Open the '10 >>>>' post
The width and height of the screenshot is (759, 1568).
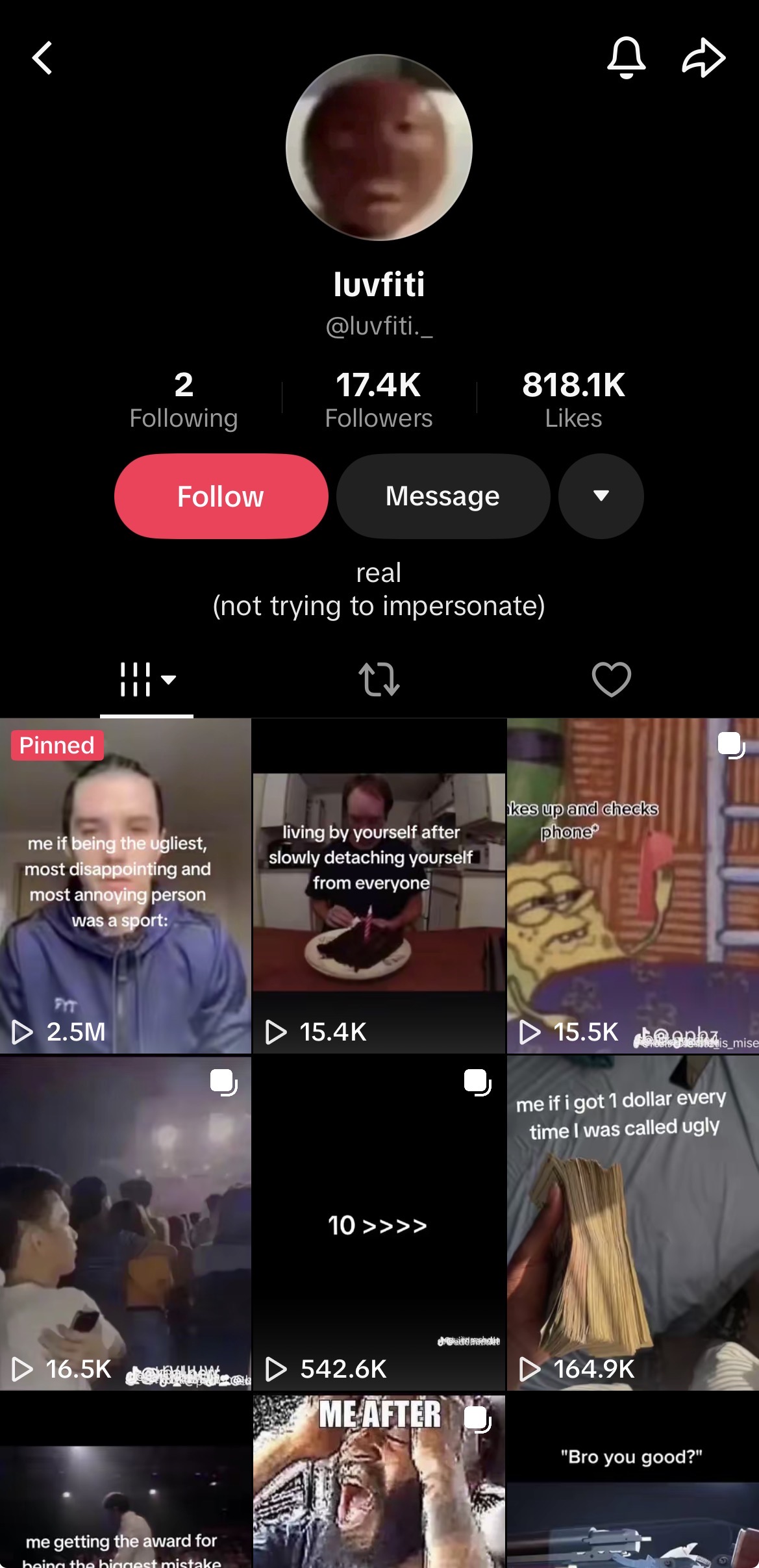tap(379, 1224)
